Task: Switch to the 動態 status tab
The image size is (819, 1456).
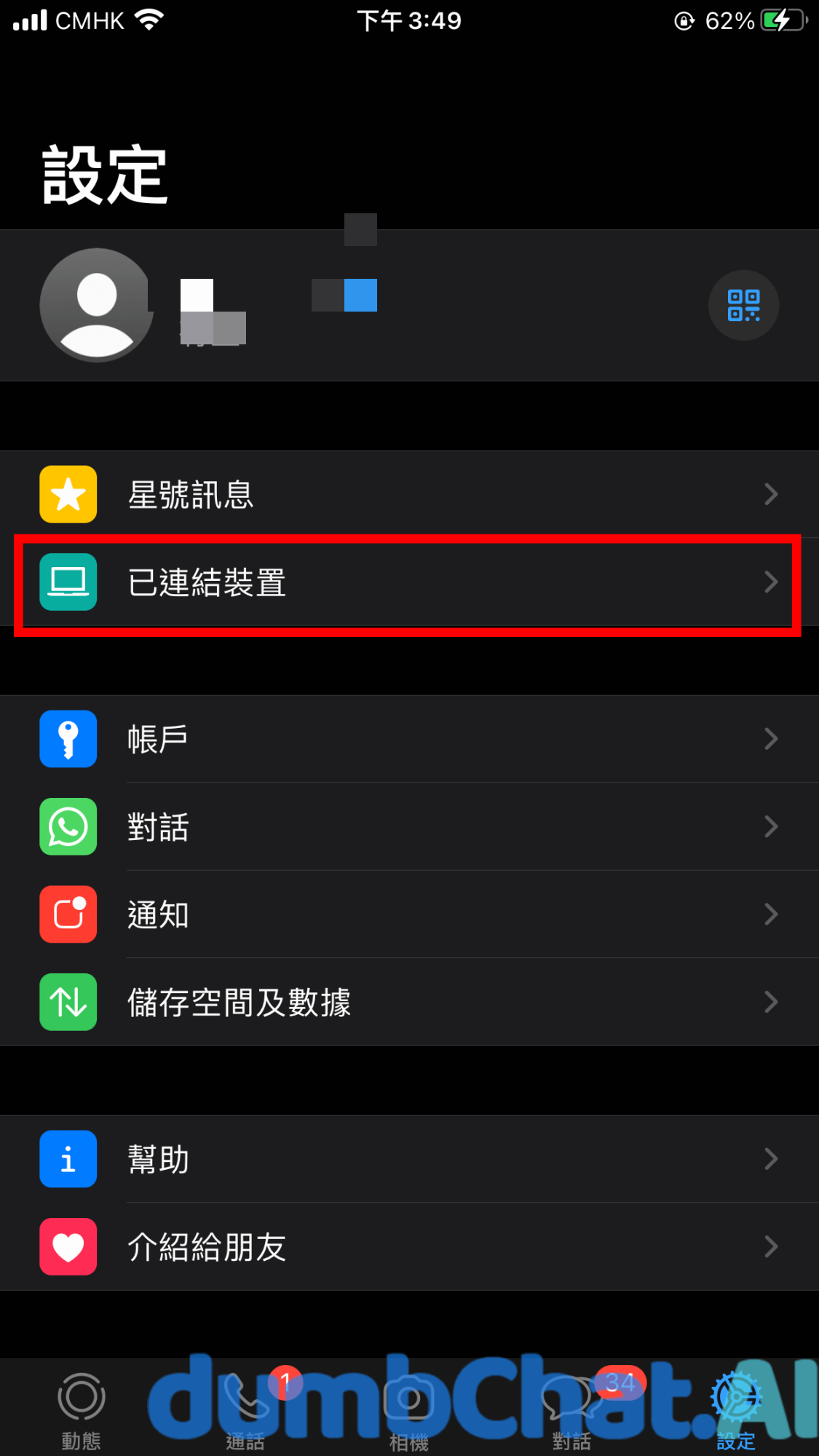Action: pyautogui.click(x=81, y=1410)
